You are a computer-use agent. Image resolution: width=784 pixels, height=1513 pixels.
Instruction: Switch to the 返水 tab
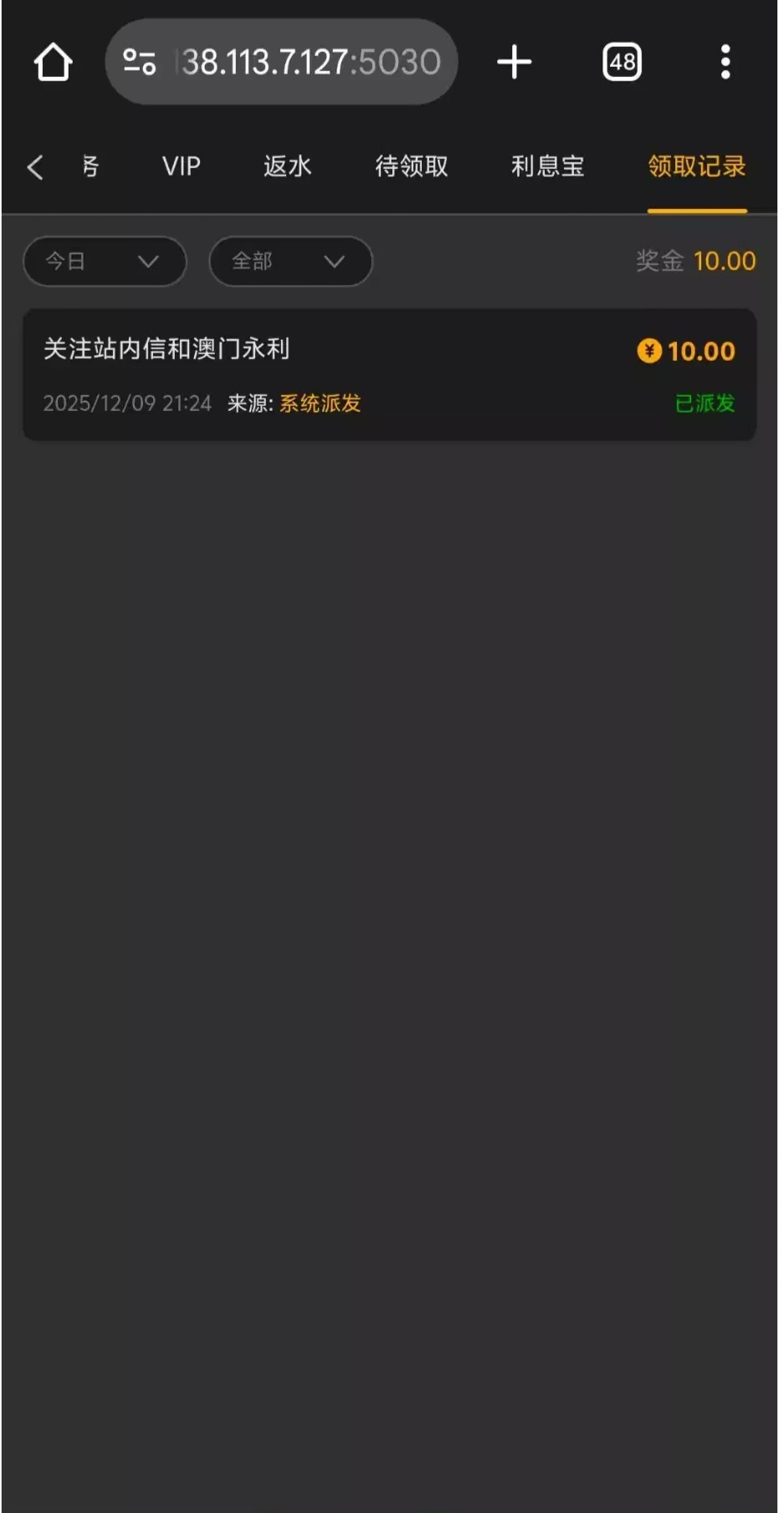(x=287, y=167)
